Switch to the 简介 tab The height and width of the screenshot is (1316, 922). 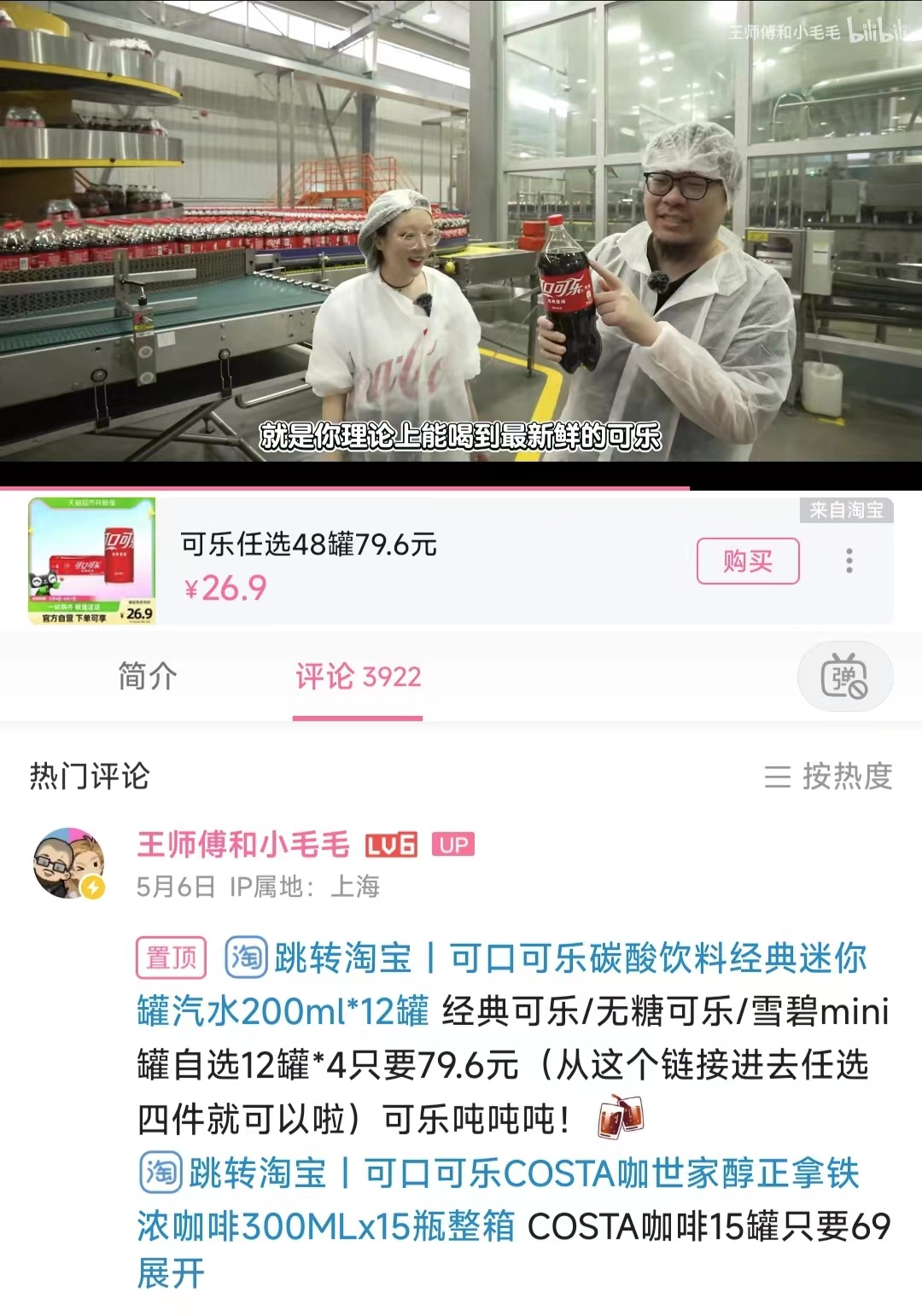coord(146,678)
